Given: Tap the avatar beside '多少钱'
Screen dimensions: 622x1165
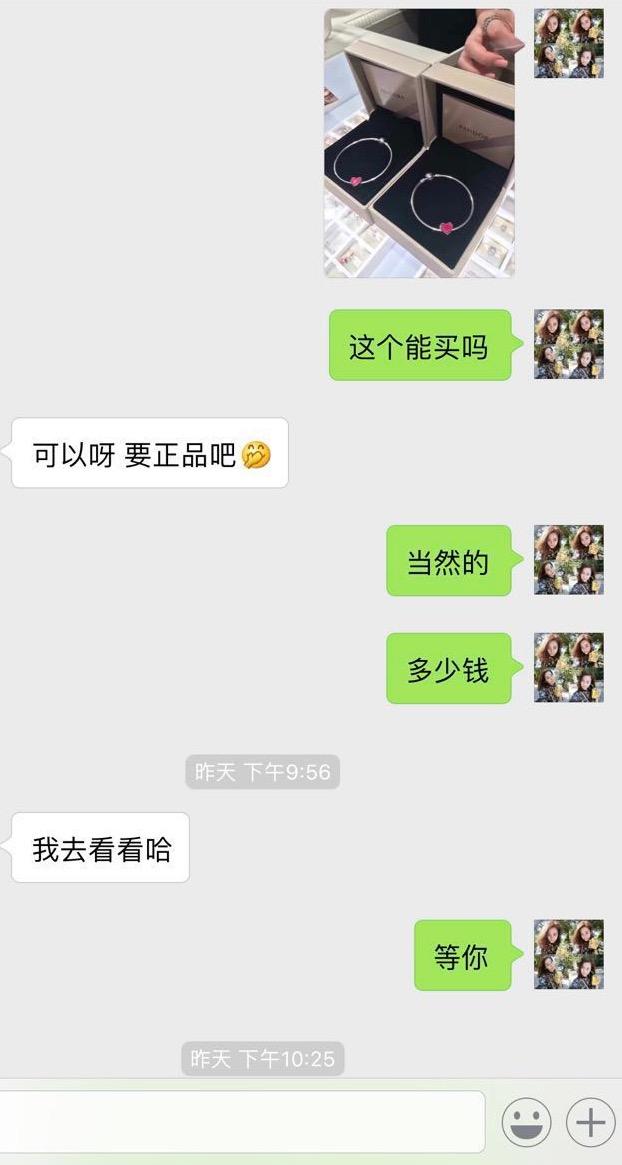Looking at the screenshot, I should 568,667.
